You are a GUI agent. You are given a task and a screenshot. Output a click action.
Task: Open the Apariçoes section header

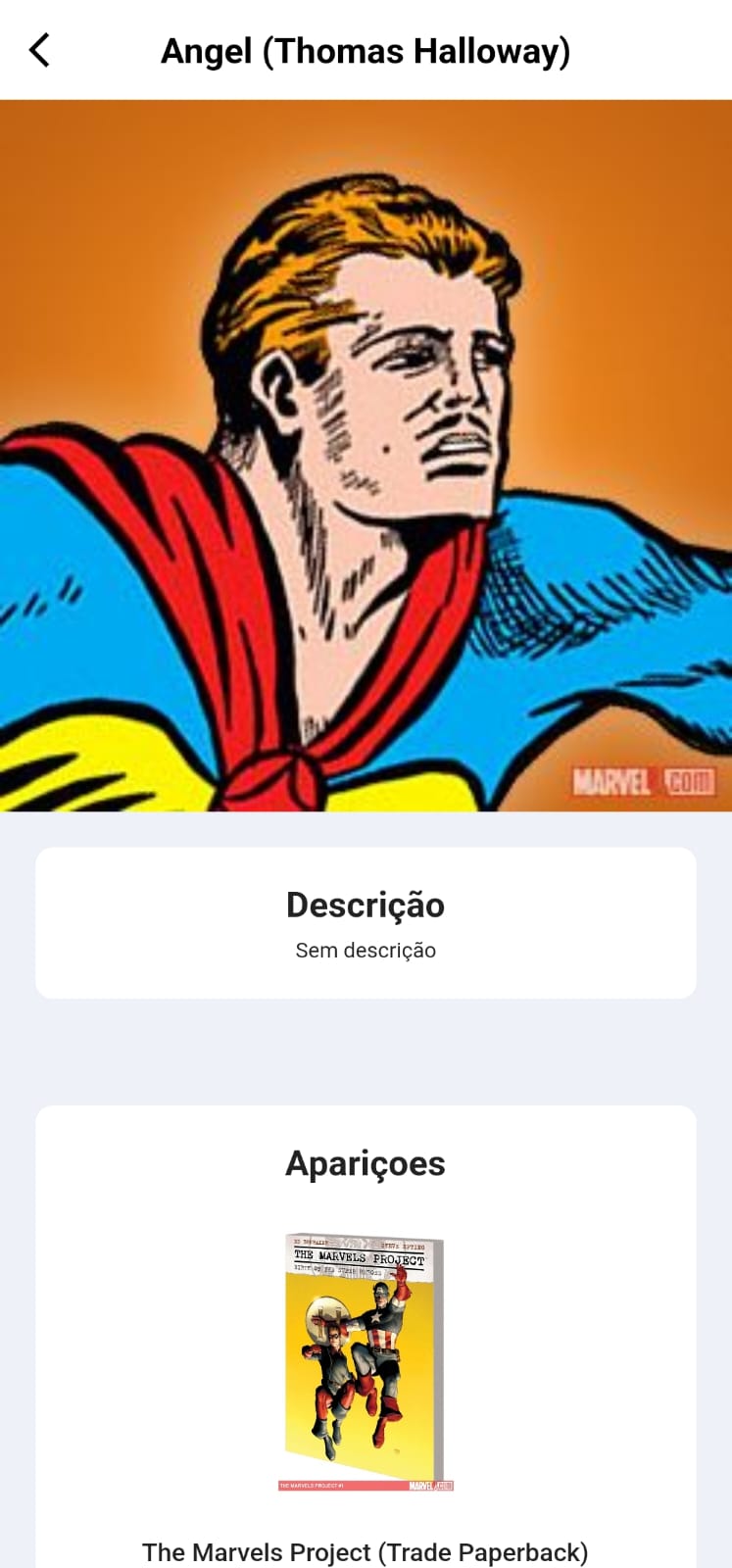(x=365, y=1163)
